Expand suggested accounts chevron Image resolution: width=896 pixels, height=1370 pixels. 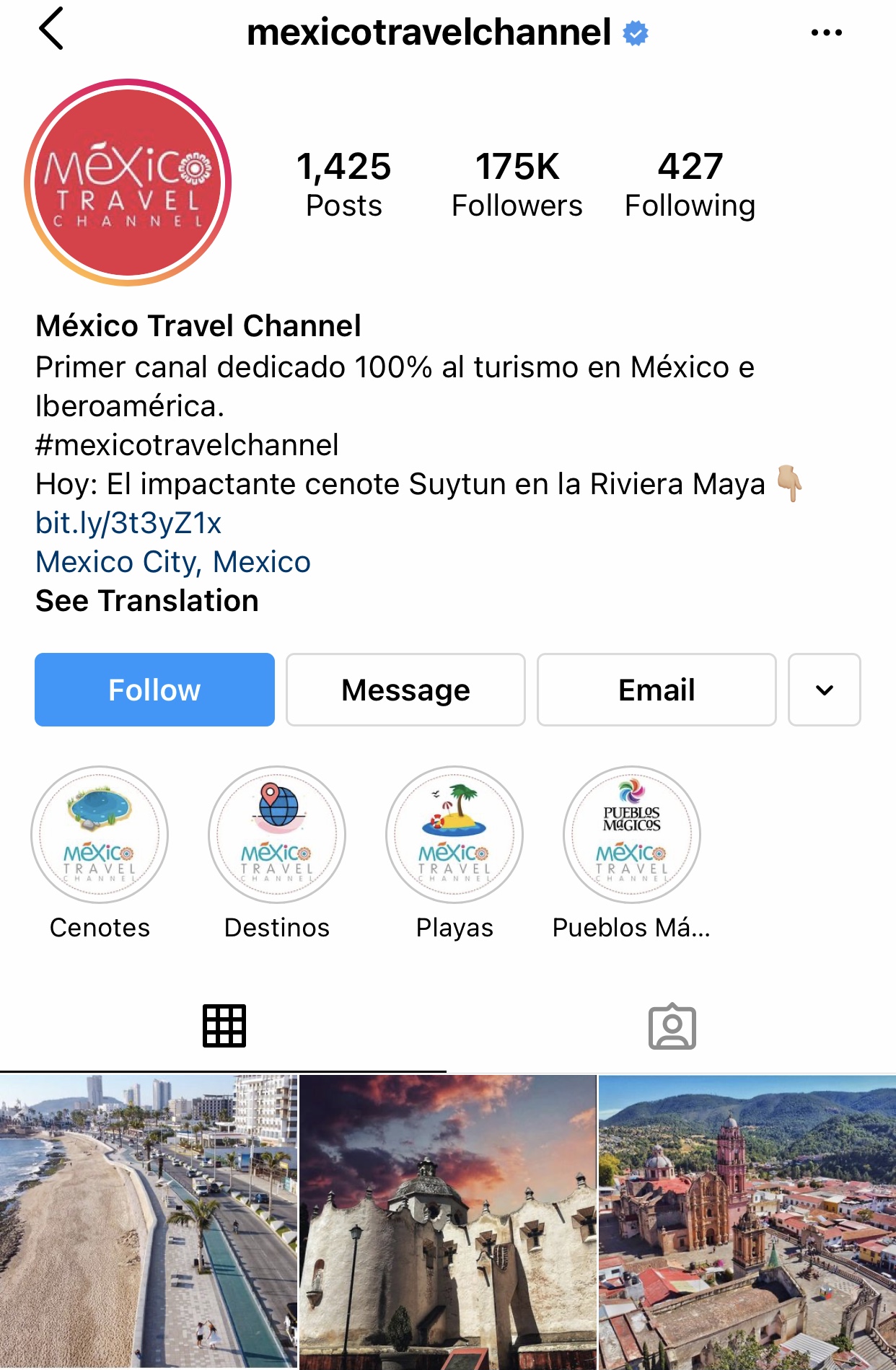824,690
